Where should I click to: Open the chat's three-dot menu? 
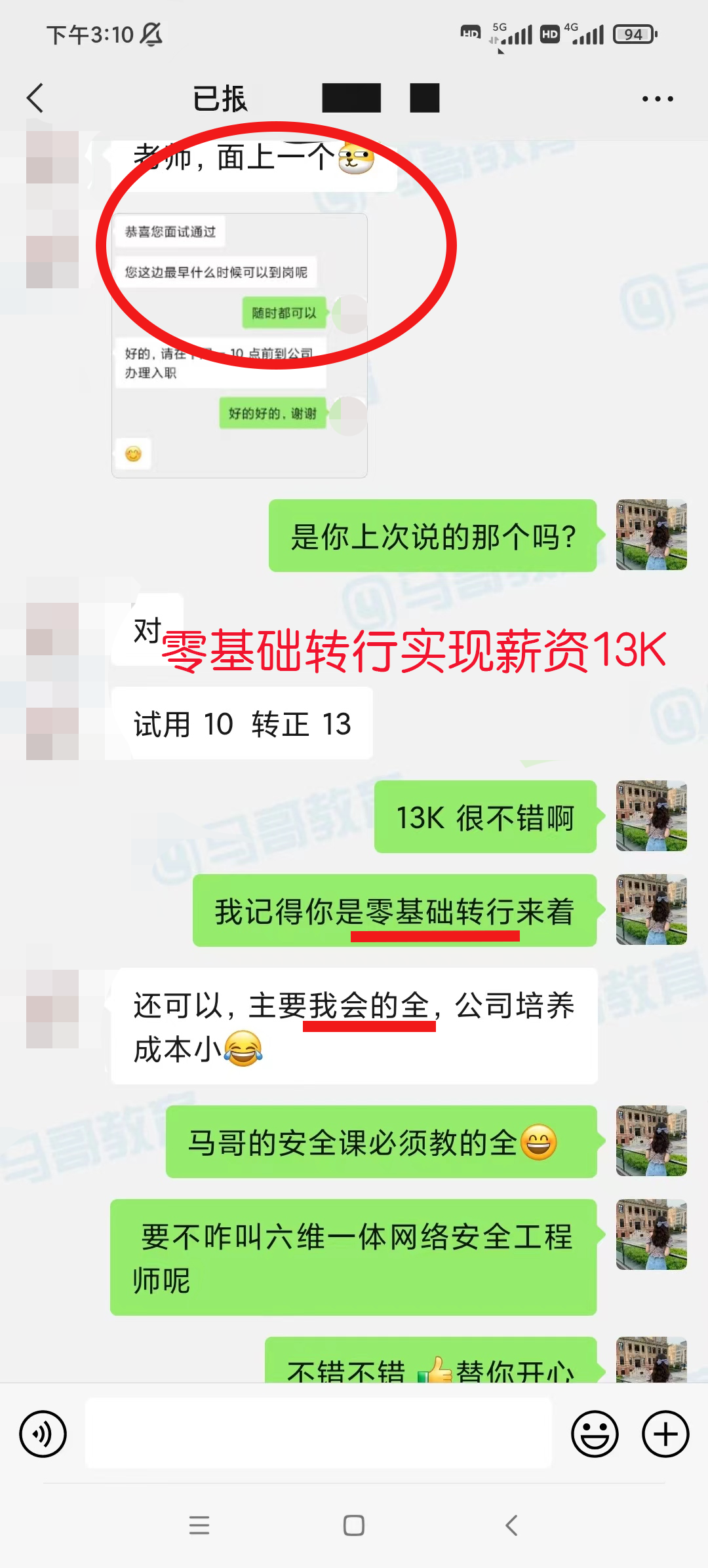[657, 99]
